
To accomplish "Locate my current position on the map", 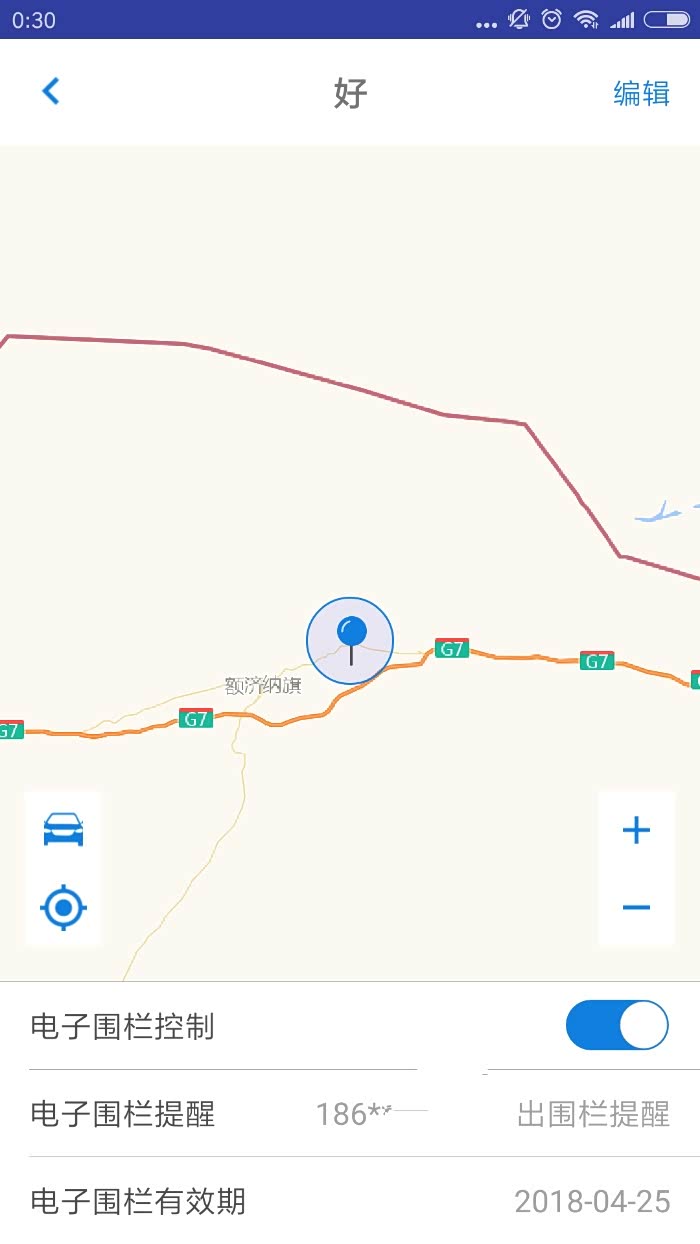I will (x=63, y=907).
